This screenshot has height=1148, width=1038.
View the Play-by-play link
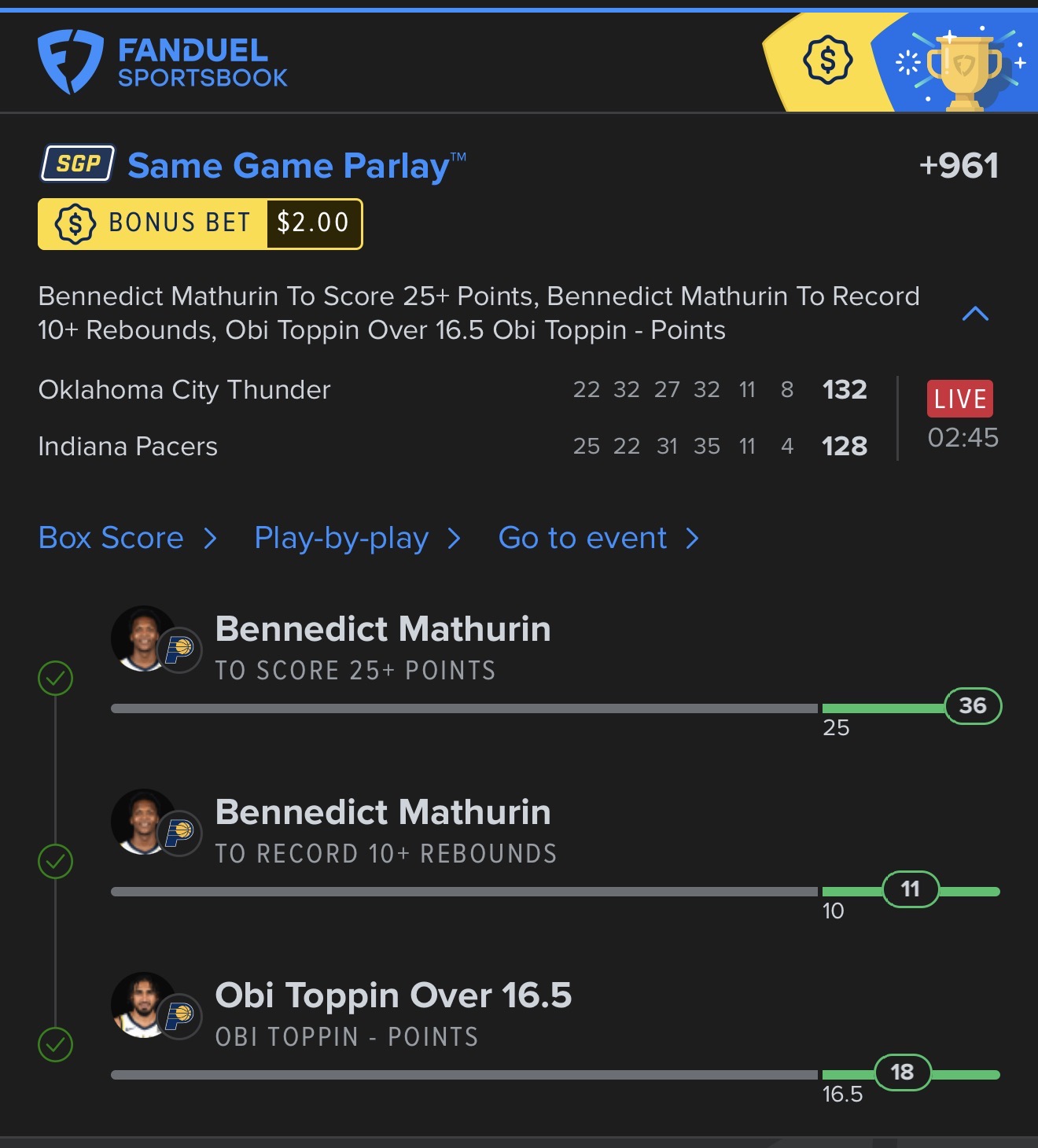point(357,539)
